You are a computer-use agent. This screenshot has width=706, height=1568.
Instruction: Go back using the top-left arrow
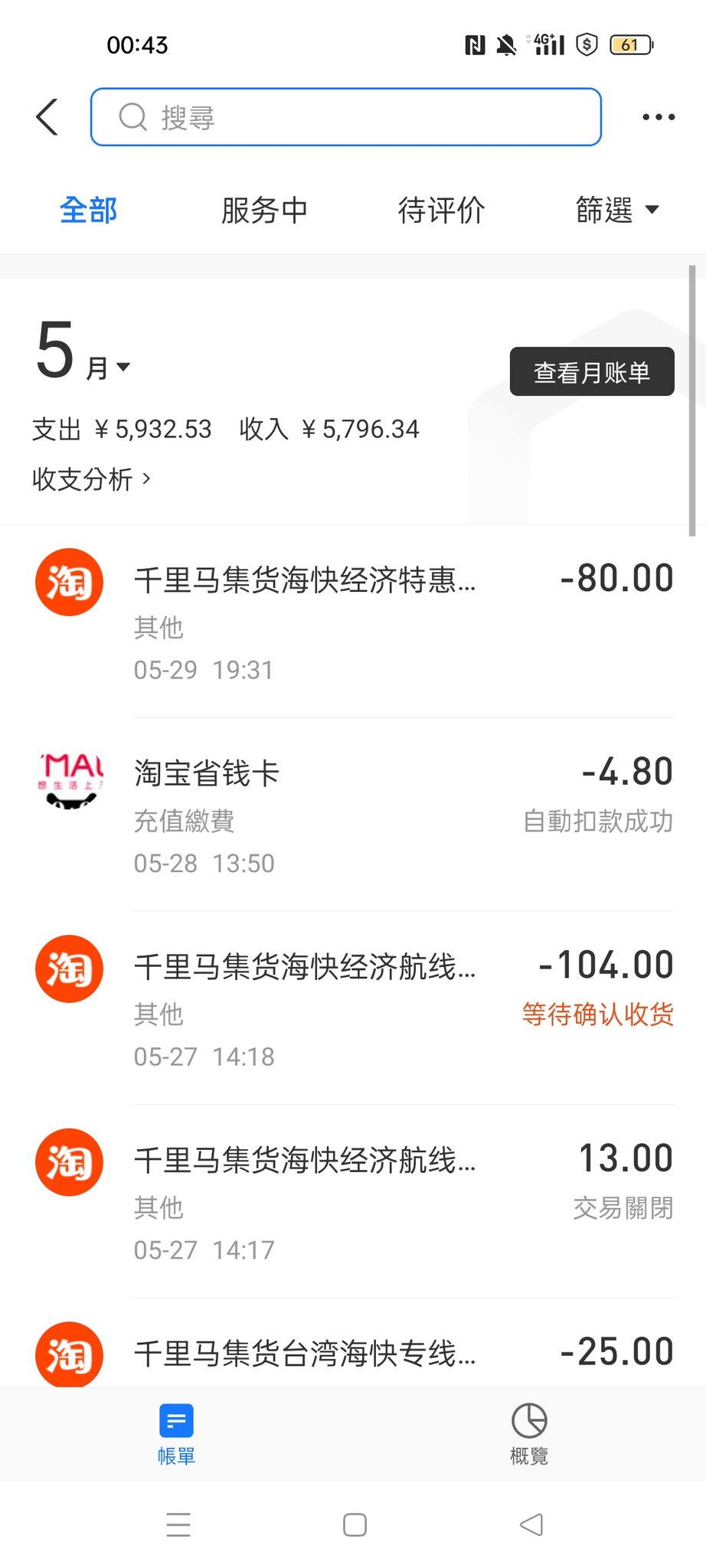(47, 117)
